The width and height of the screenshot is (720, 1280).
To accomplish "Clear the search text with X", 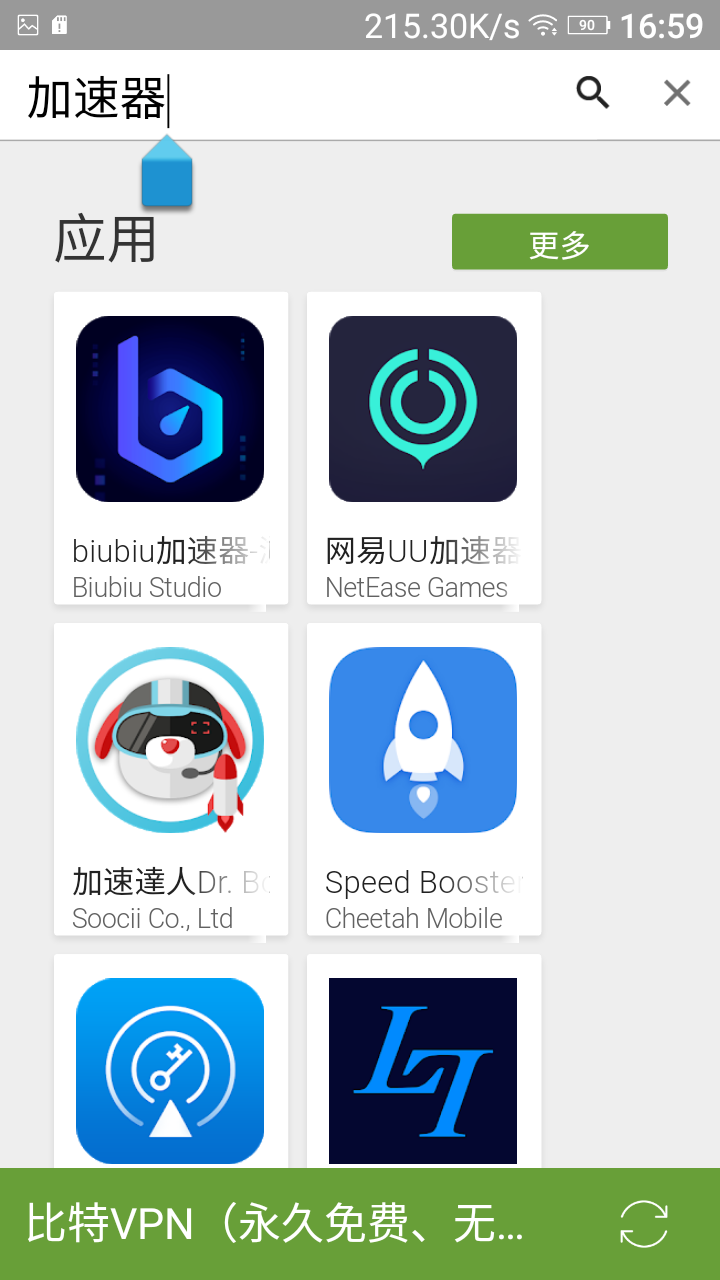I will tap(677, 93).
